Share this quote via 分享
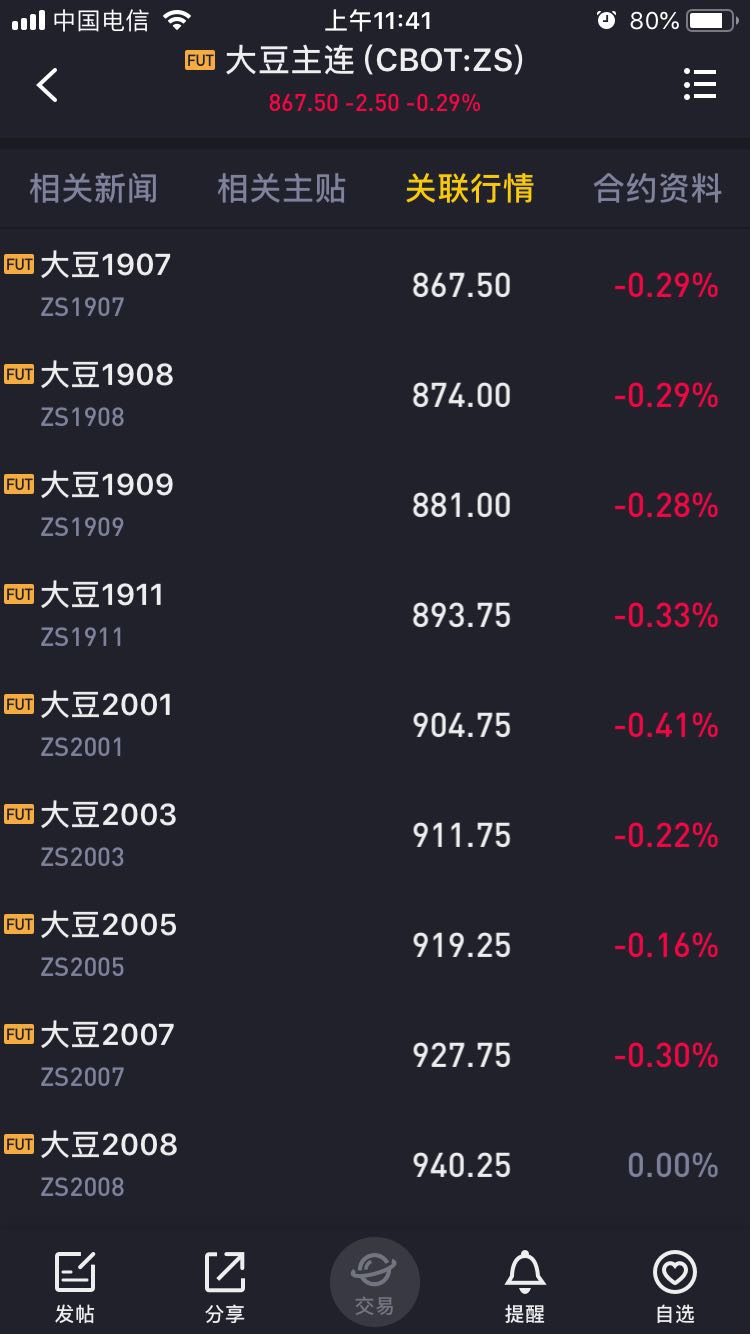Screen dimensions: 750x1334 [225, 1287]
